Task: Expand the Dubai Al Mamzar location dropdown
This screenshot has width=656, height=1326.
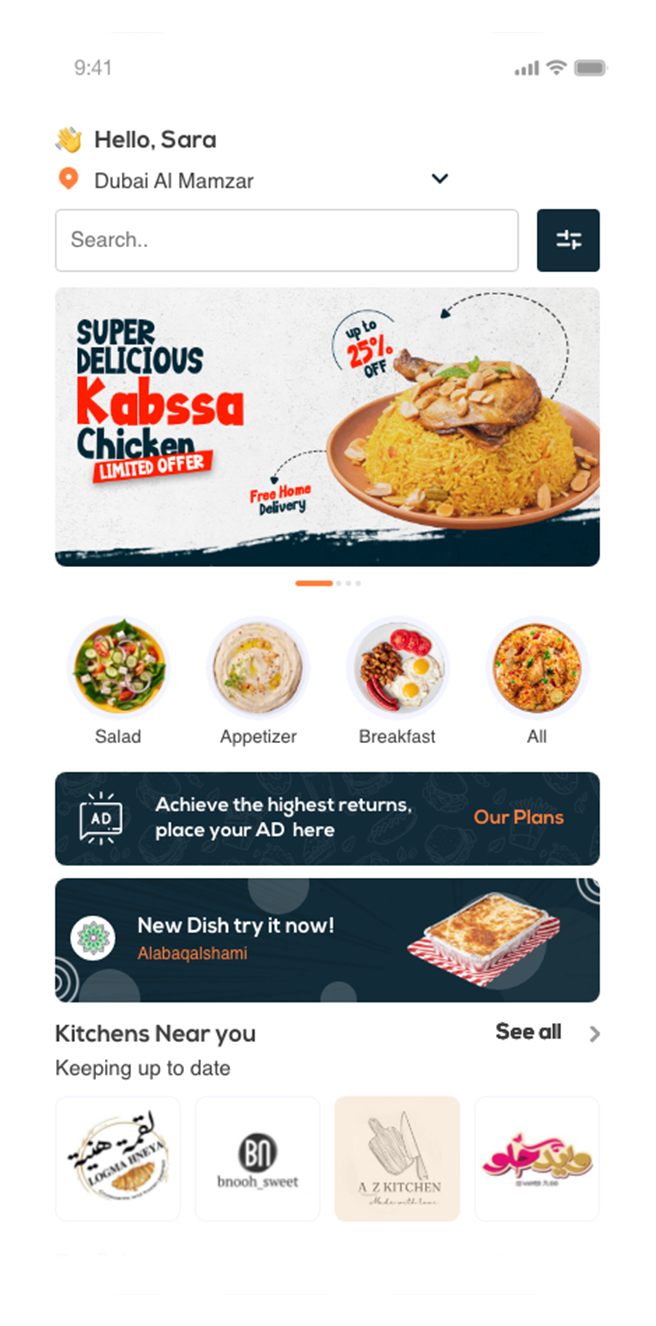Action: coord(439,179)
